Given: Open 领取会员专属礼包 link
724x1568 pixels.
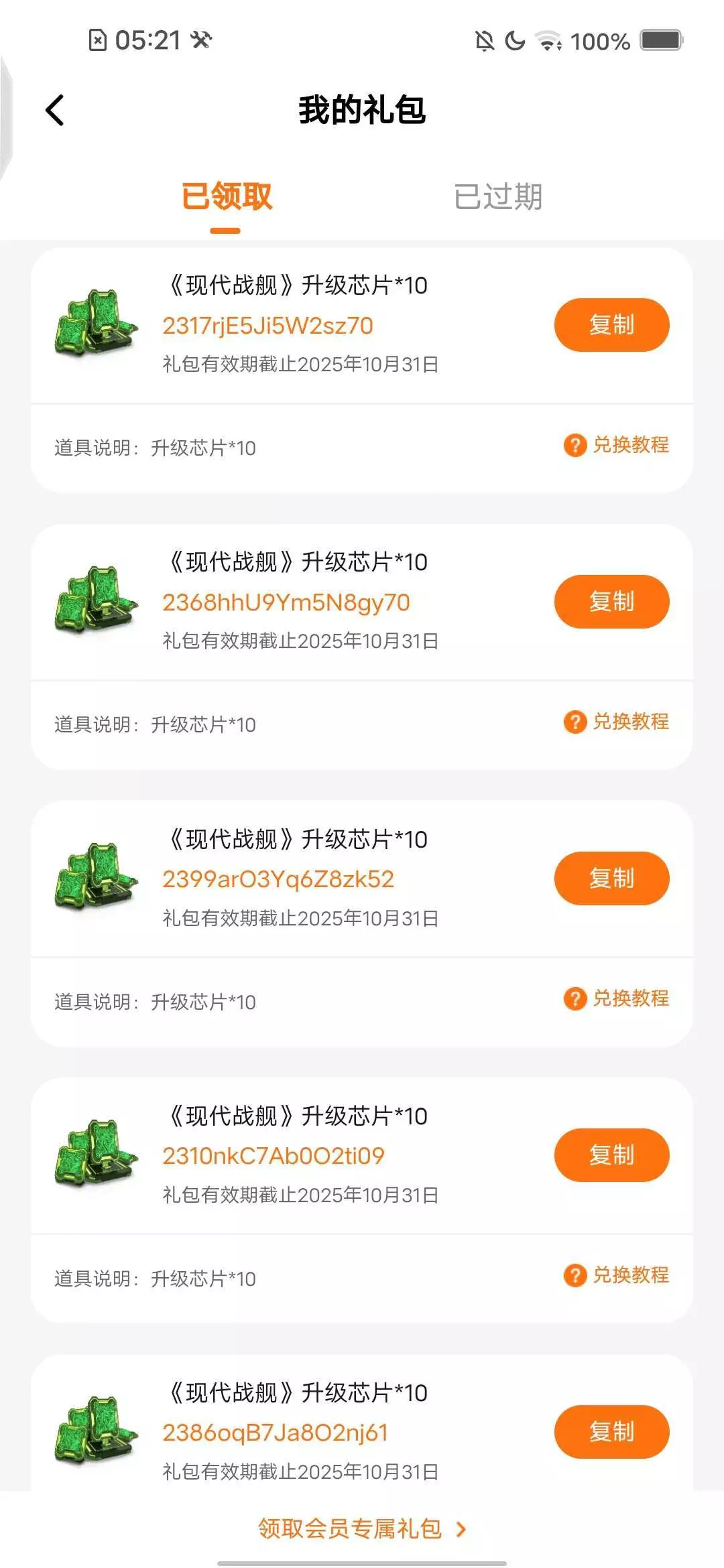Looking at the screenshot, I should coord(361,1529).
